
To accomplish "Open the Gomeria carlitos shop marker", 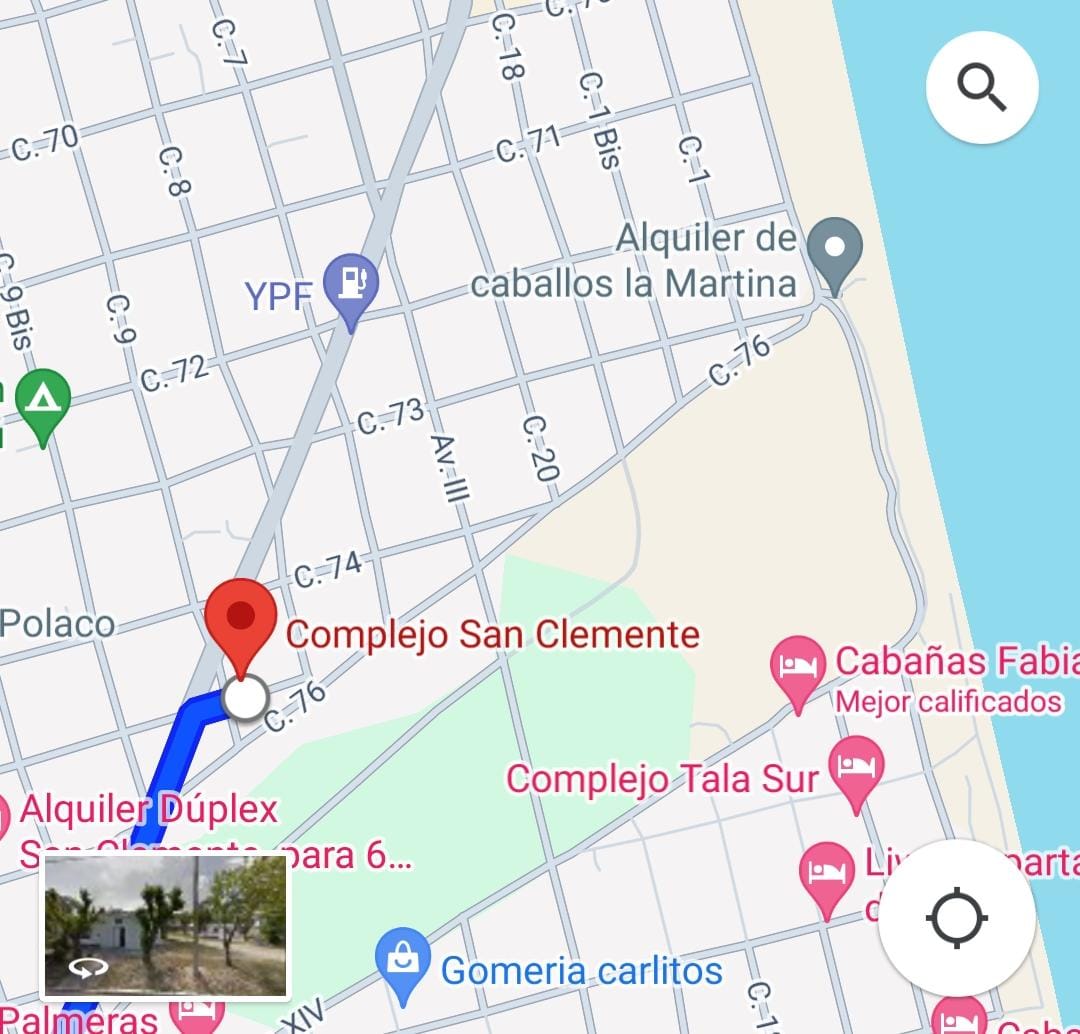I will coord(403,962).
